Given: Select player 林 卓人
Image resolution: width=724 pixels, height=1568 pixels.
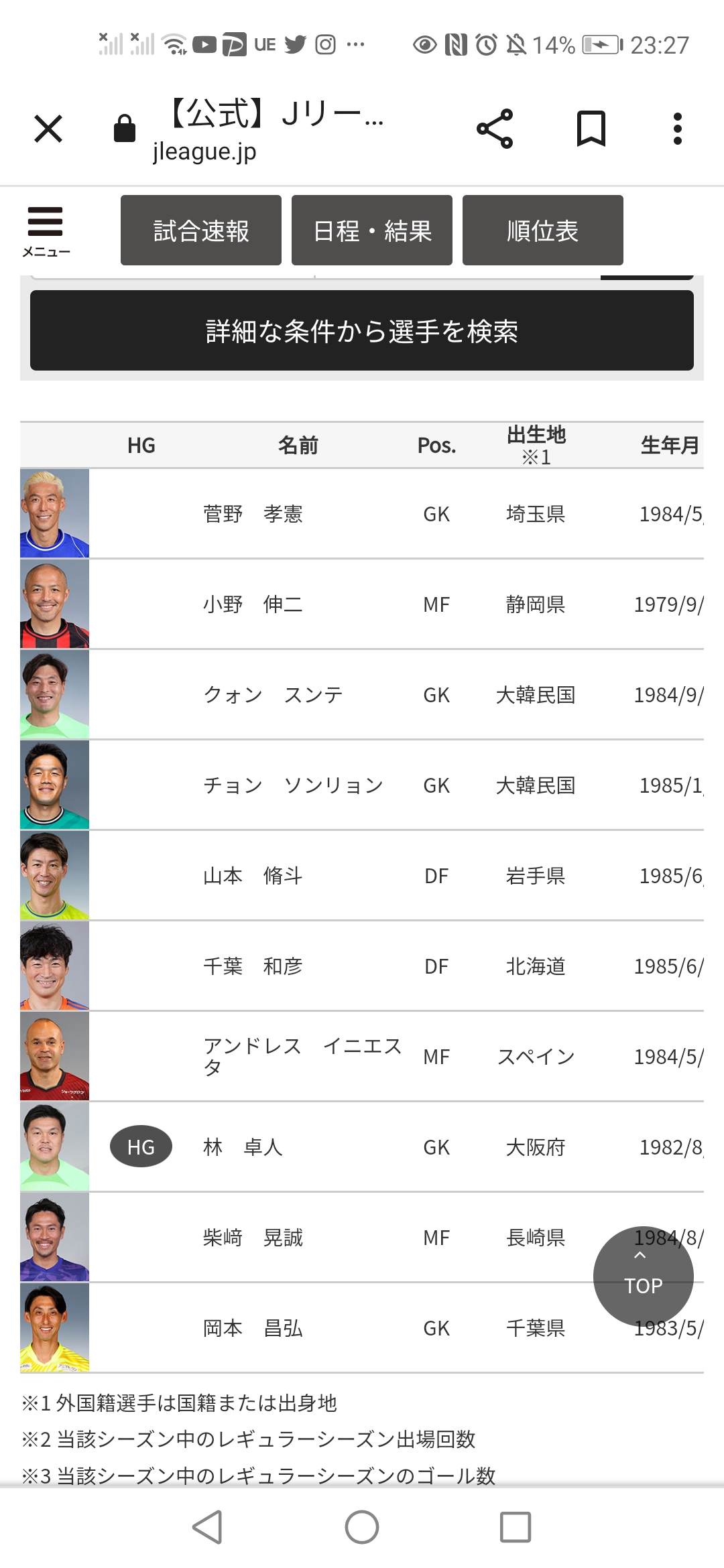Looking at the screenshot, I should 362,1147.
